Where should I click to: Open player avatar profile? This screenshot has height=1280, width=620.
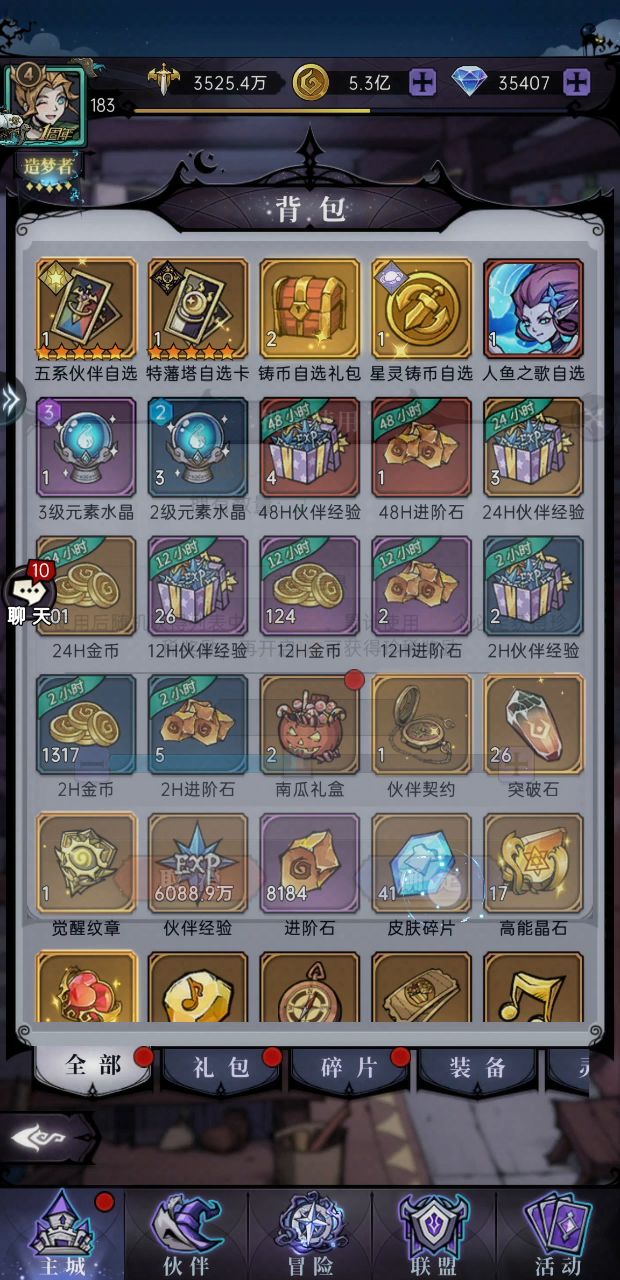[44, 106]
